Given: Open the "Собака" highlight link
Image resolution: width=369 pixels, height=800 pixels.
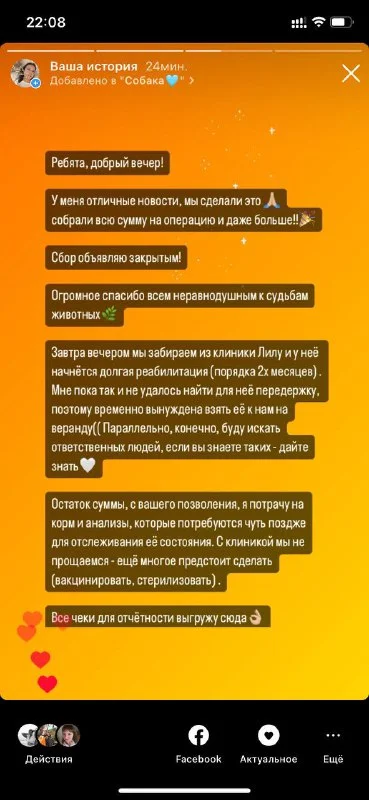Looking at the screenshot, I should pos(122,81).
